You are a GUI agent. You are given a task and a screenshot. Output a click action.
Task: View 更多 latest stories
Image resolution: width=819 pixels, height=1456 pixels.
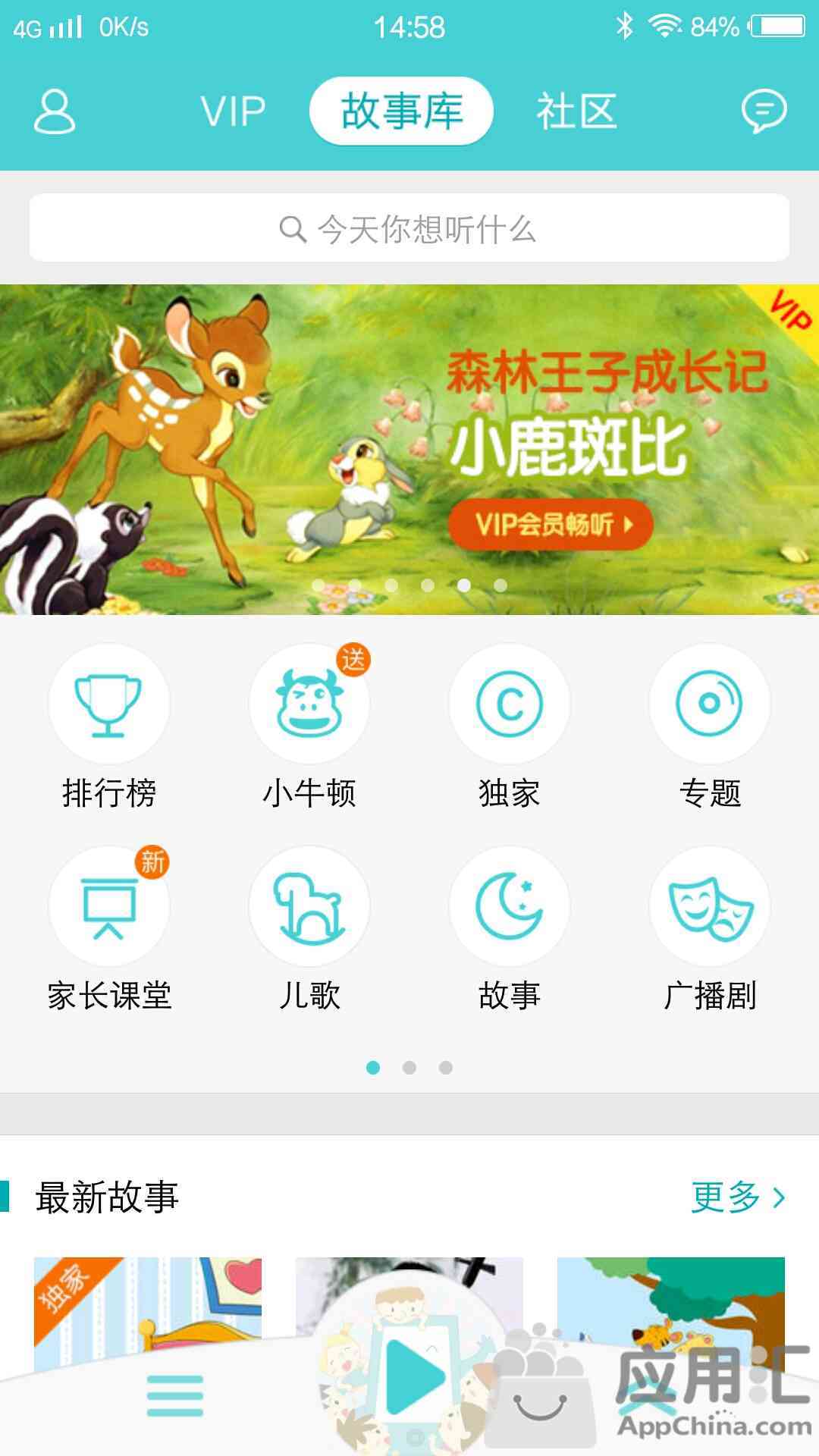click(x=737, y=1197)
